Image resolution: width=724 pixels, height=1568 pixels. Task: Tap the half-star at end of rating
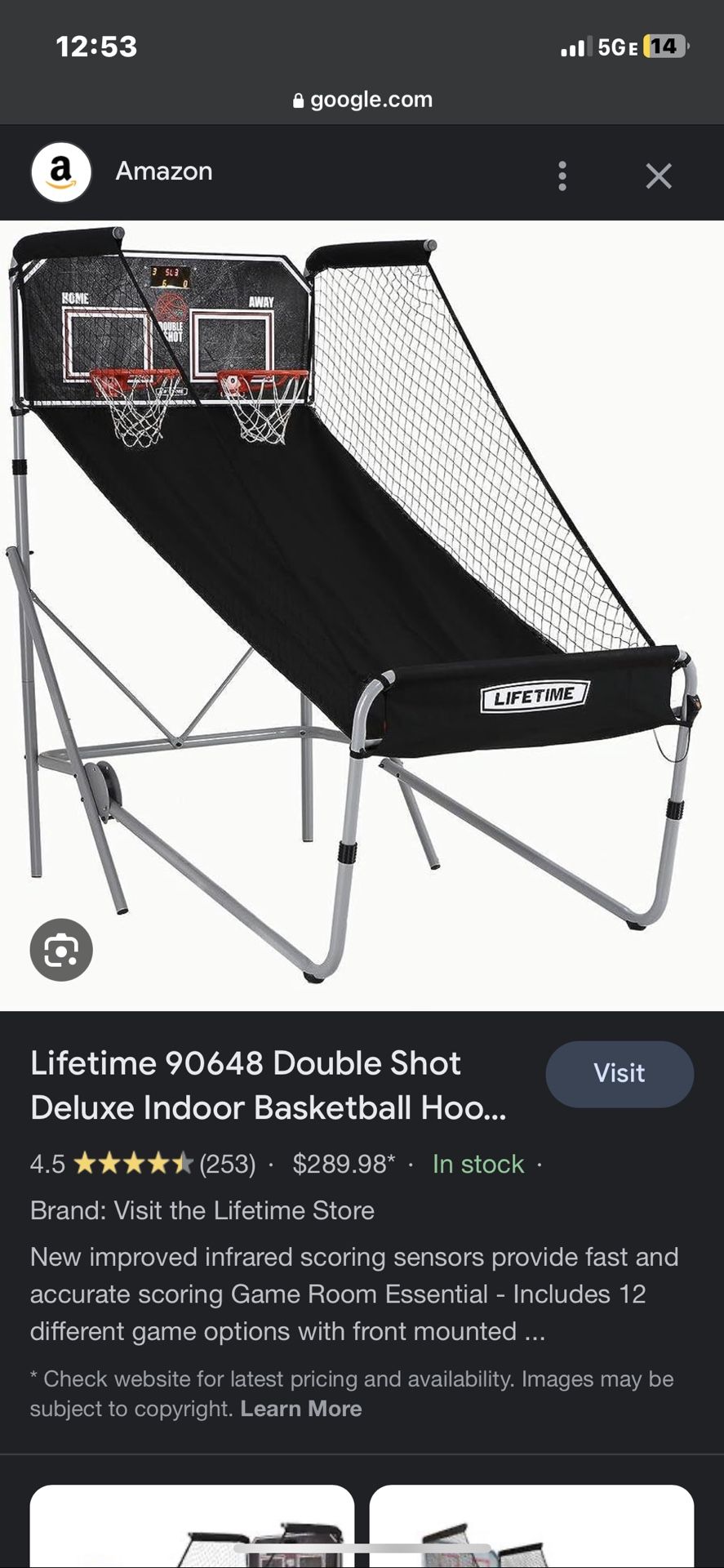point(184,1164)
